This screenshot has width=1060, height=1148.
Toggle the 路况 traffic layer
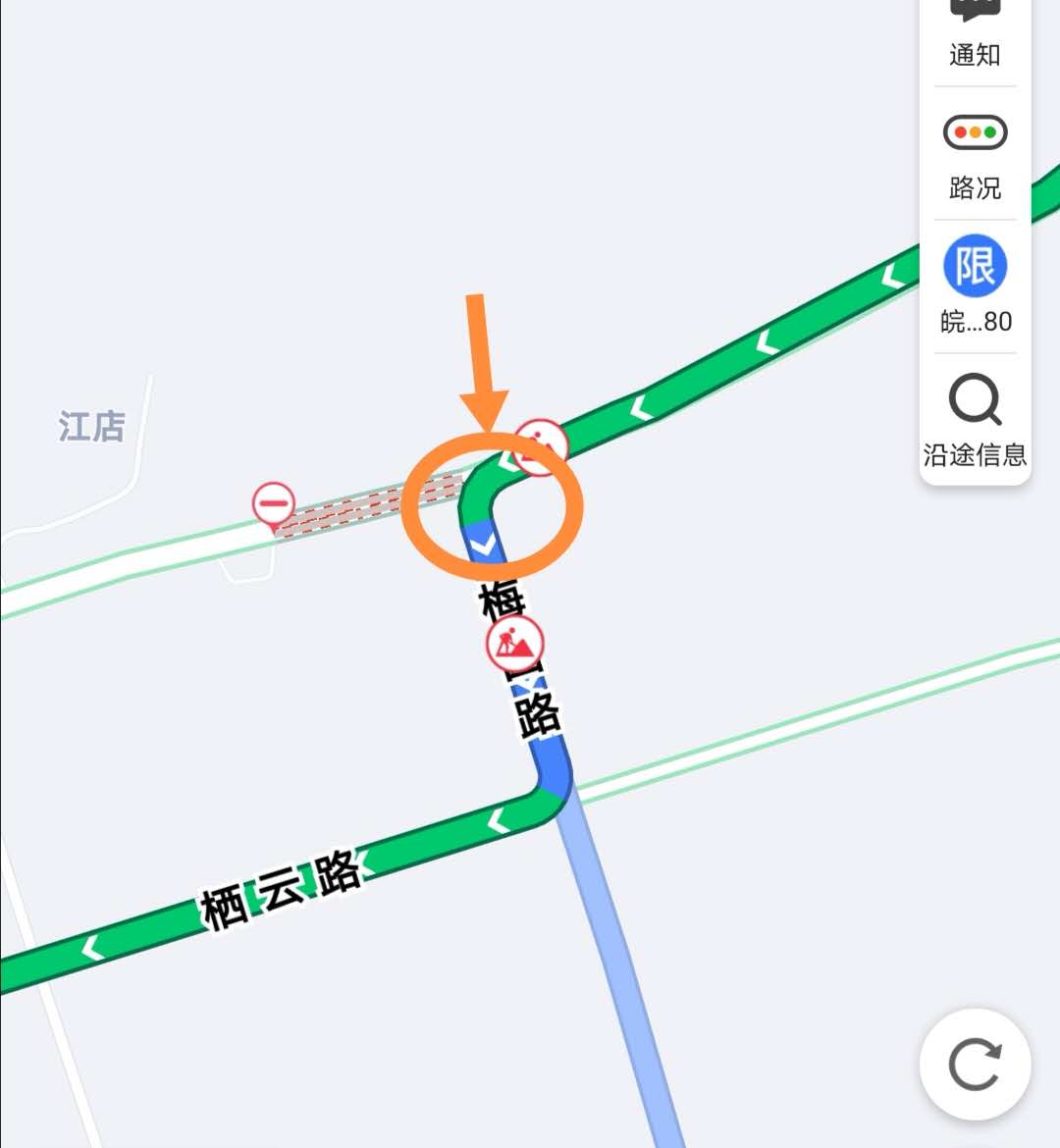coord(975,152)
